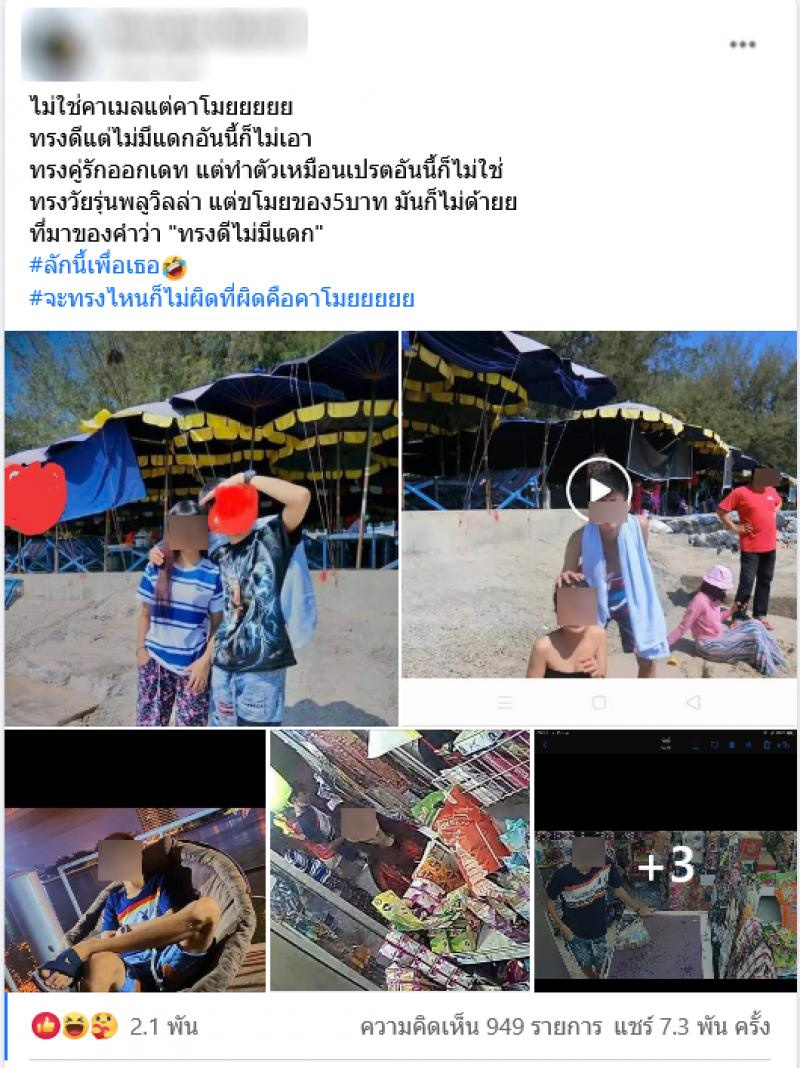View the +3 more photos tile
800x1068 pixels.
click(x=666, y=863)
